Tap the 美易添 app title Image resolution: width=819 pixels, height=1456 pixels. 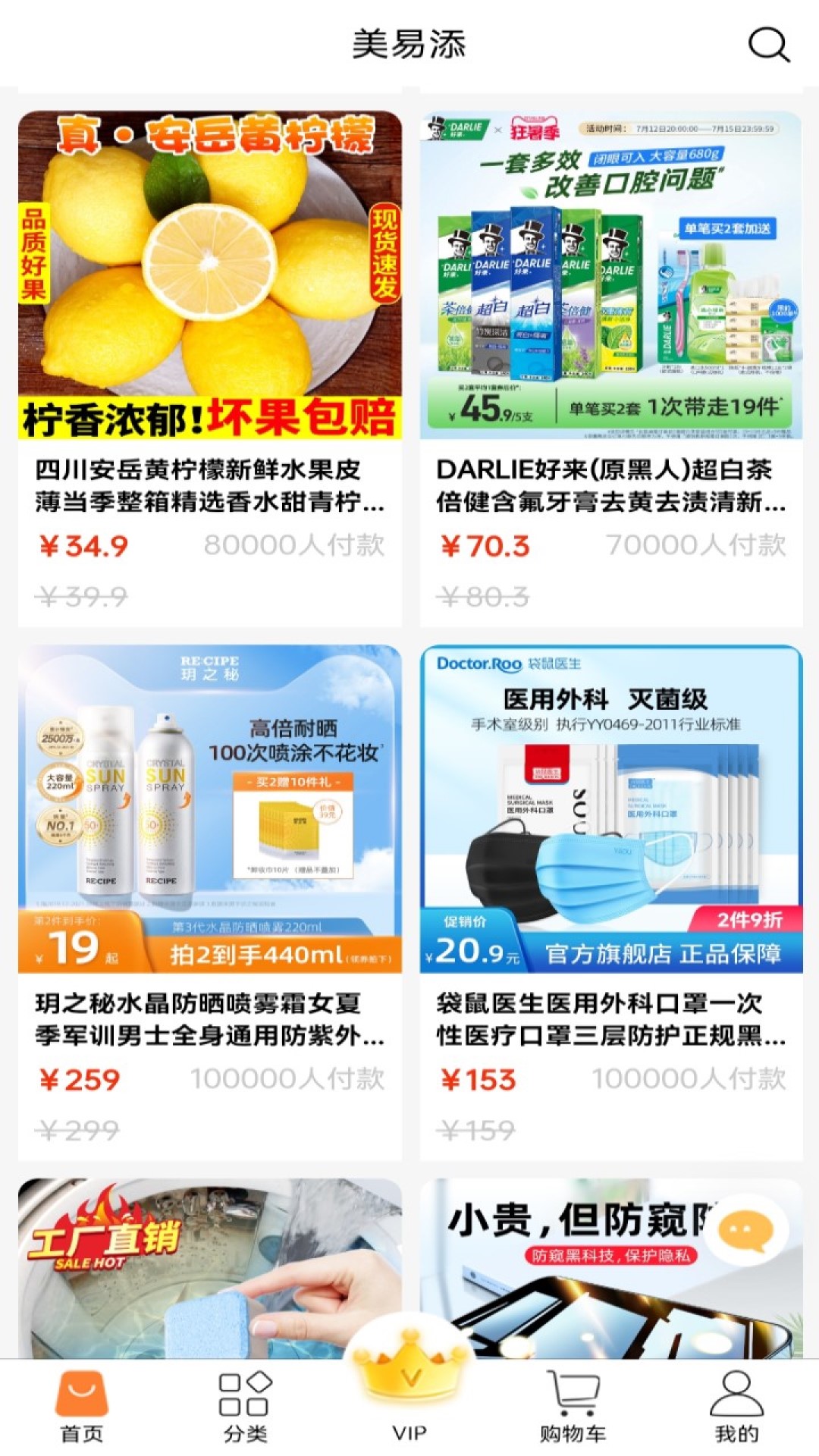coord(407,44)
